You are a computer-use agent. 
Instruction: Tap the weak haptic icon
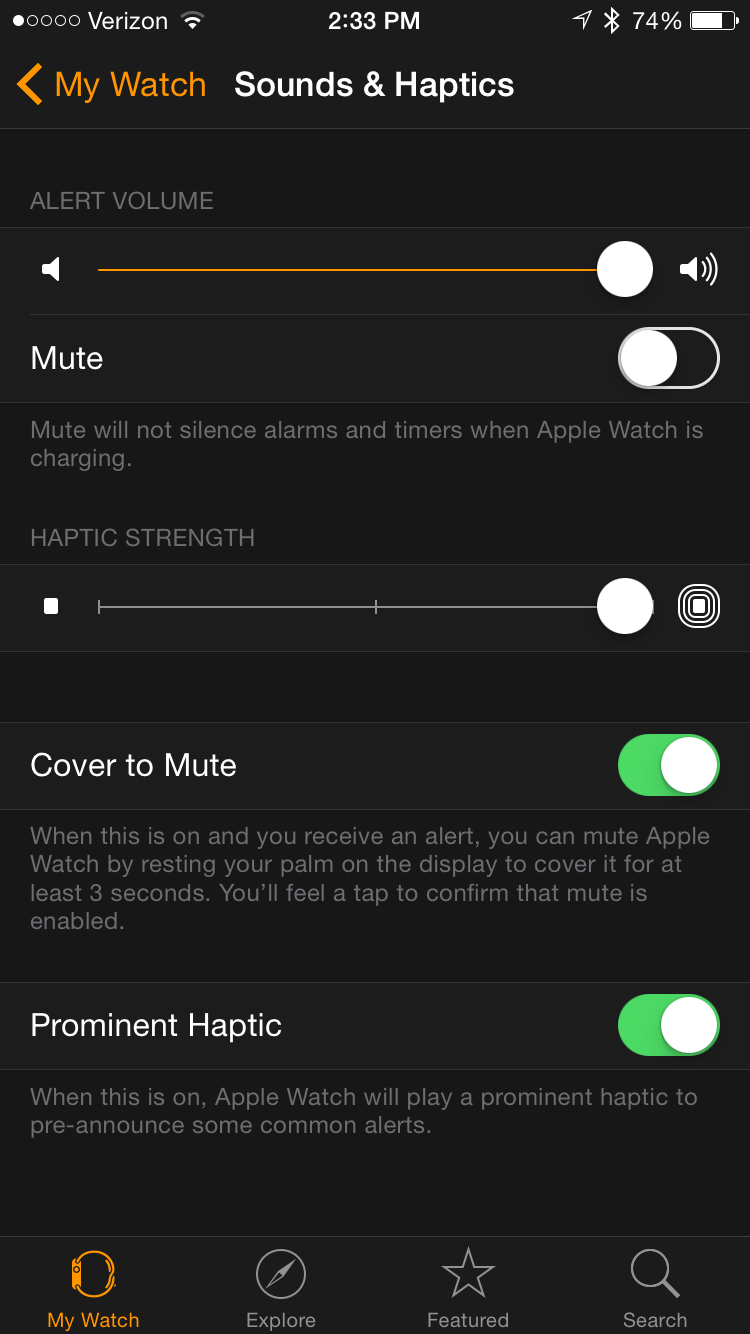51,606
